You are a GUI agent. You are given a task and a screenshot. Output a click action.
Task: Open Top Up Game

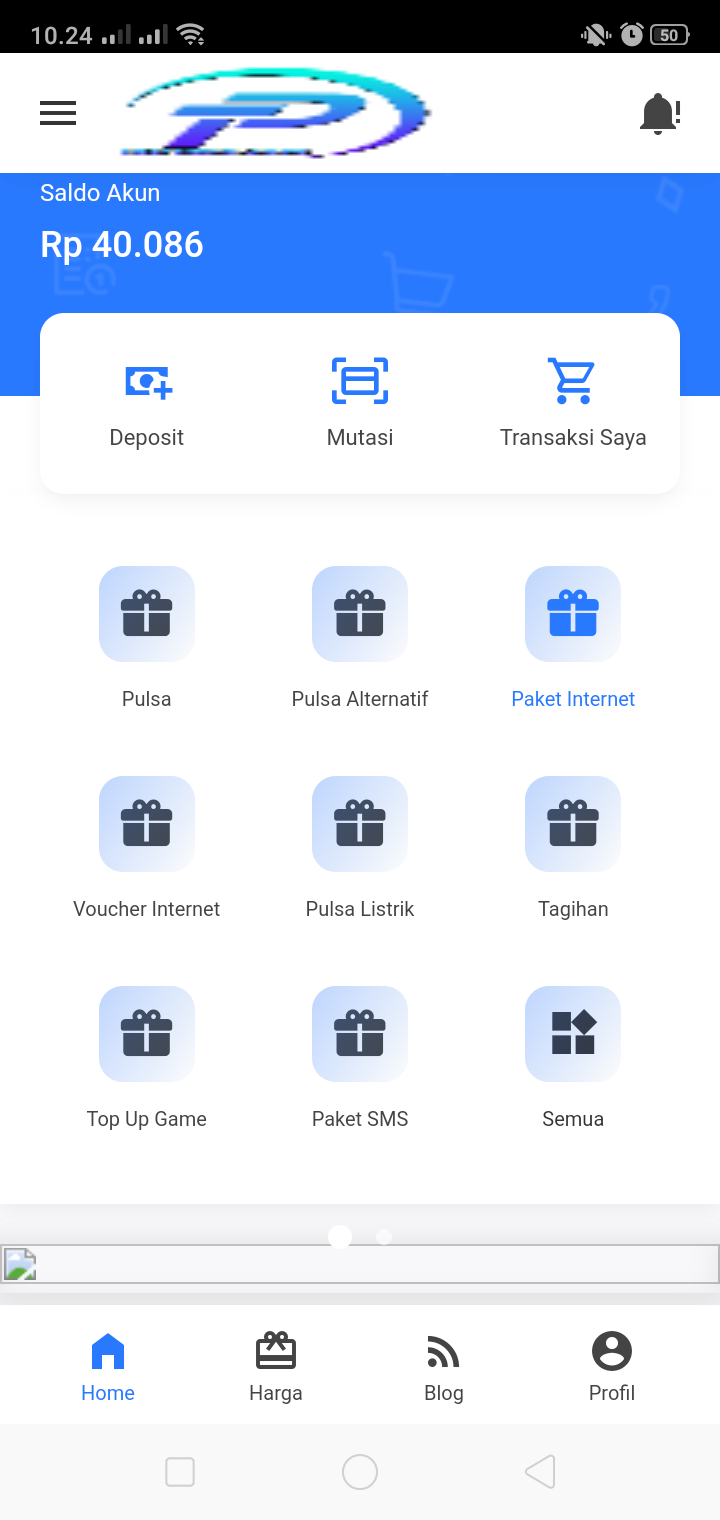click(x=147, y=1035)
